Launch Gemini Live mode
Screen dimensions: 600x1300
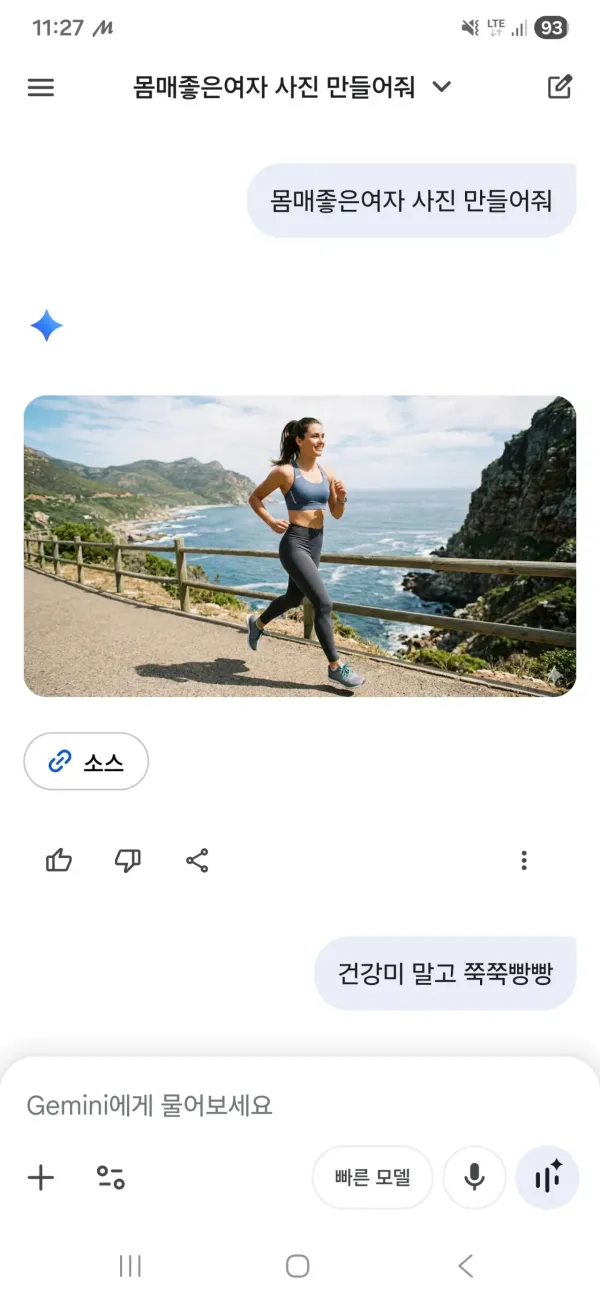547,1177
